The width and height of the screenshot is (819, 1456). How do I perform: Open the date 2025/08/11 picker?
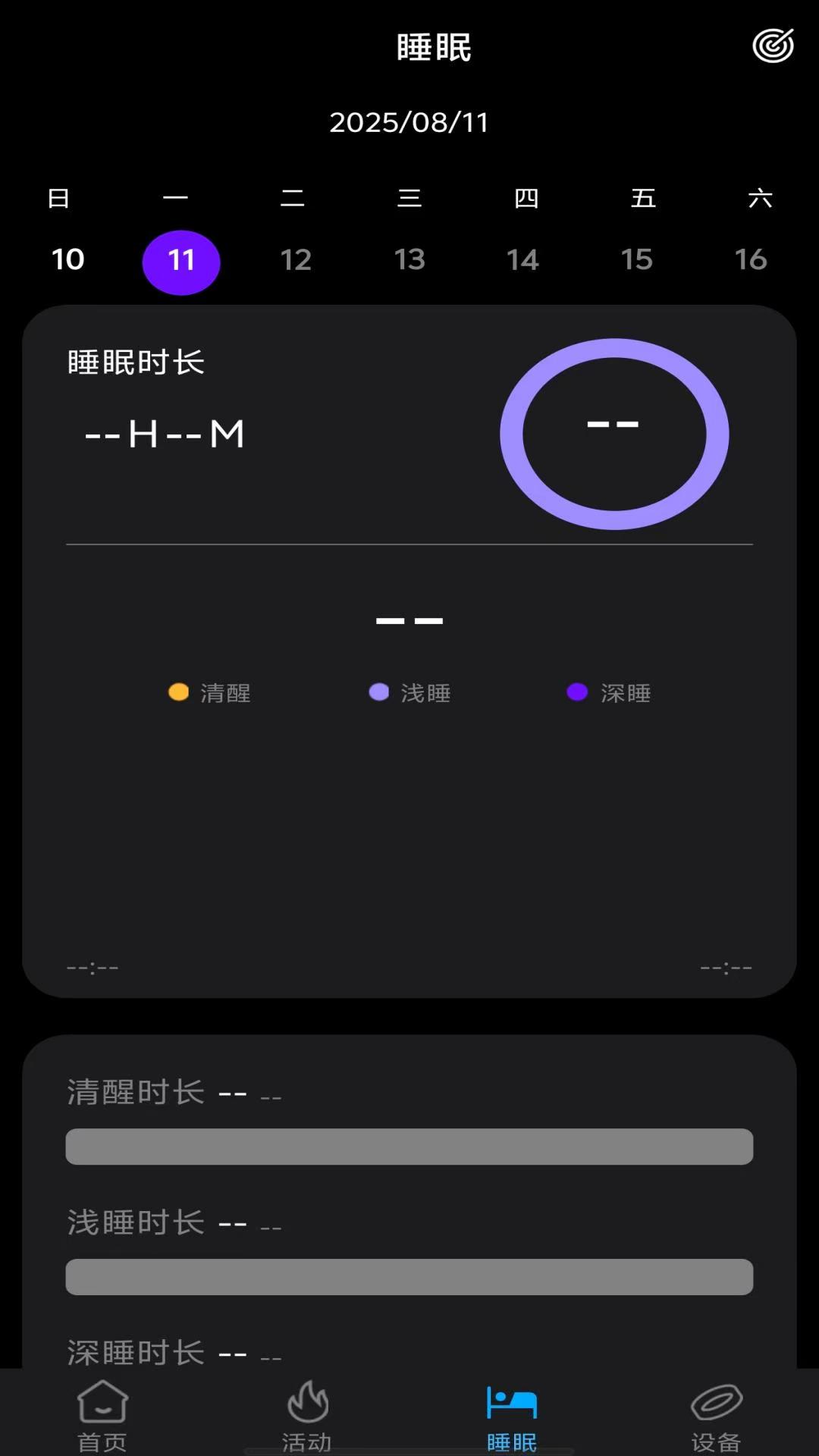pyautogui.click(x=409, y=122)
